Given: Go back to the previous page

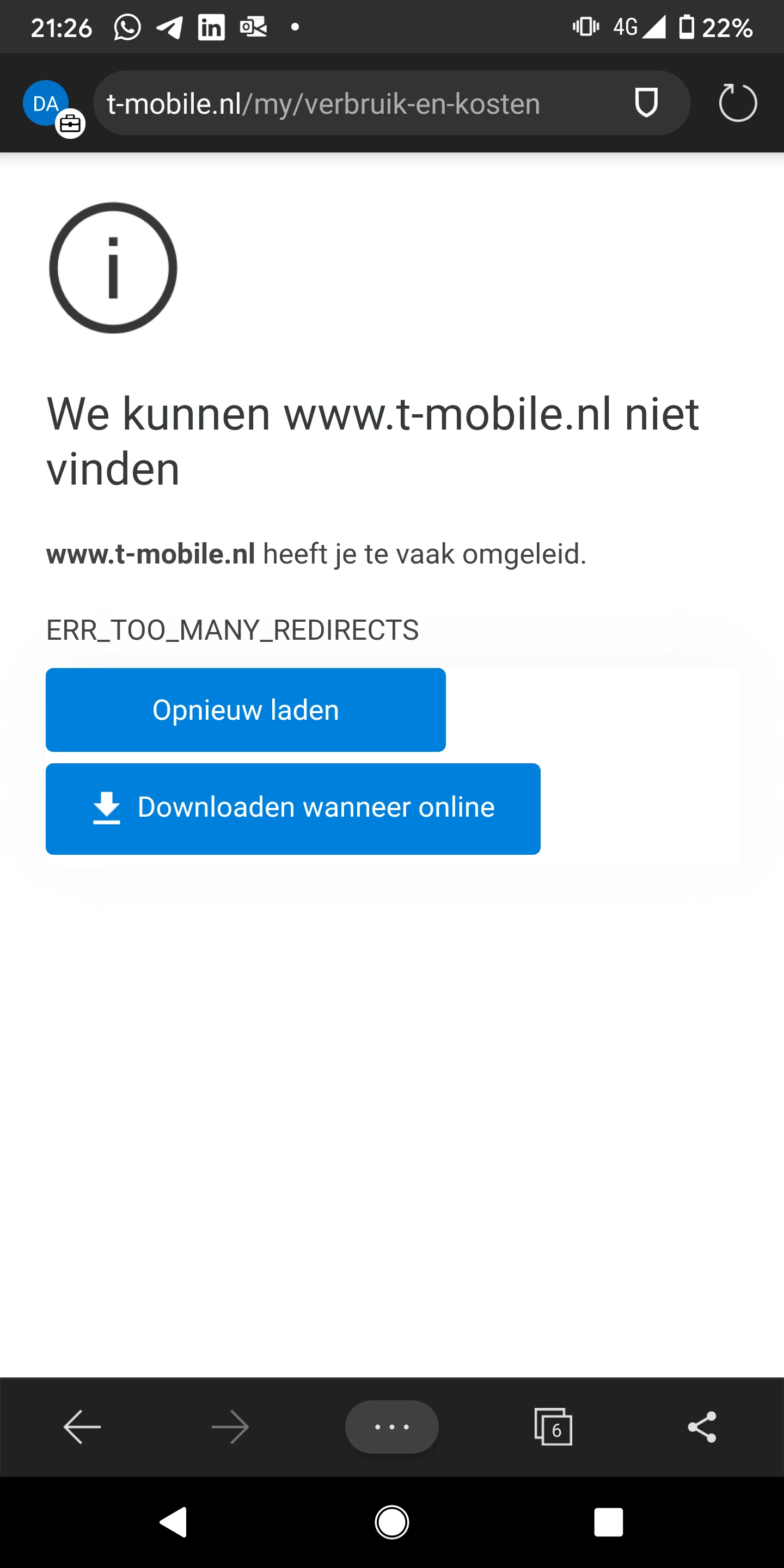Looking at the screenshot, I should click(82, 1427).
